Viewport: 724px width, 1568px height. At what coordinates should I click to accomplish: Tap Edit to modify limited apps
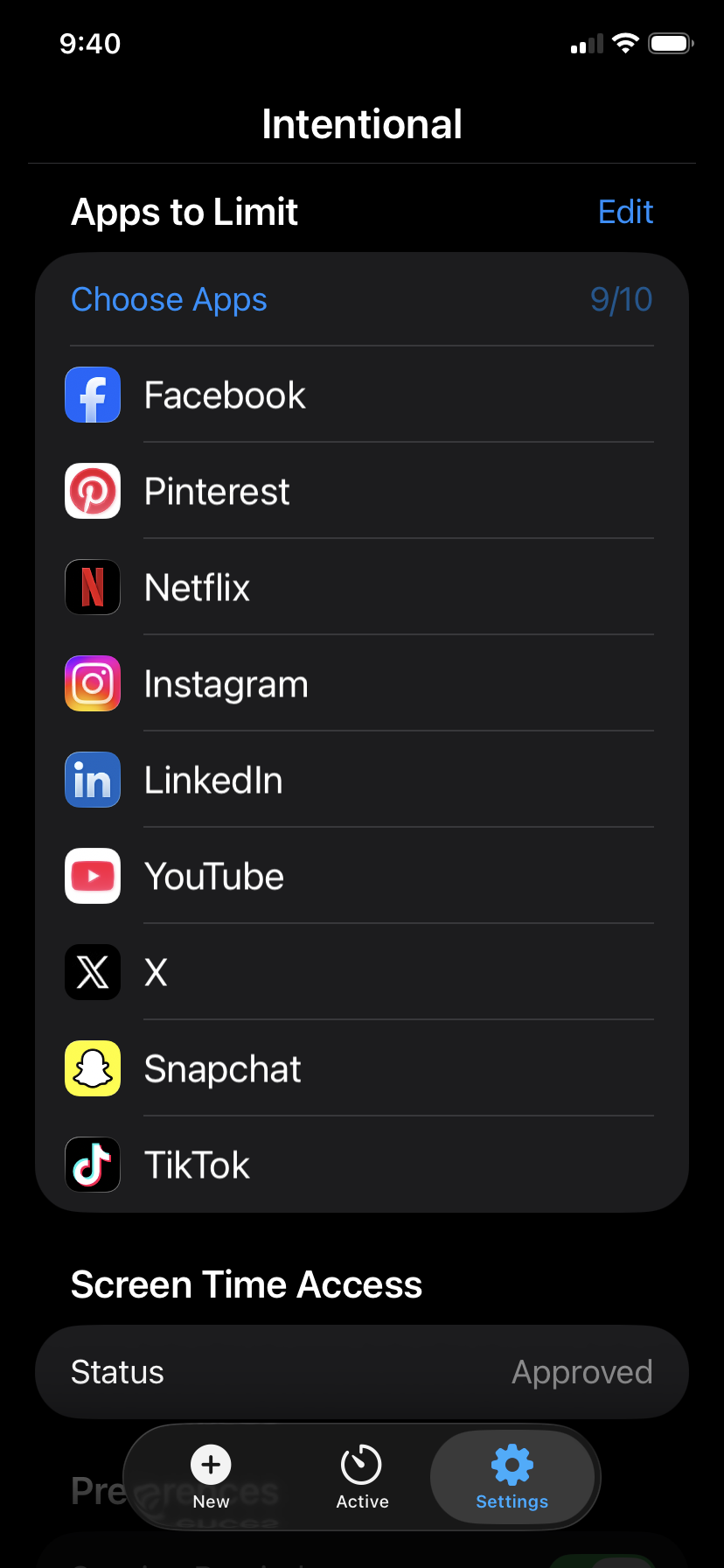[x=625, y=211]
